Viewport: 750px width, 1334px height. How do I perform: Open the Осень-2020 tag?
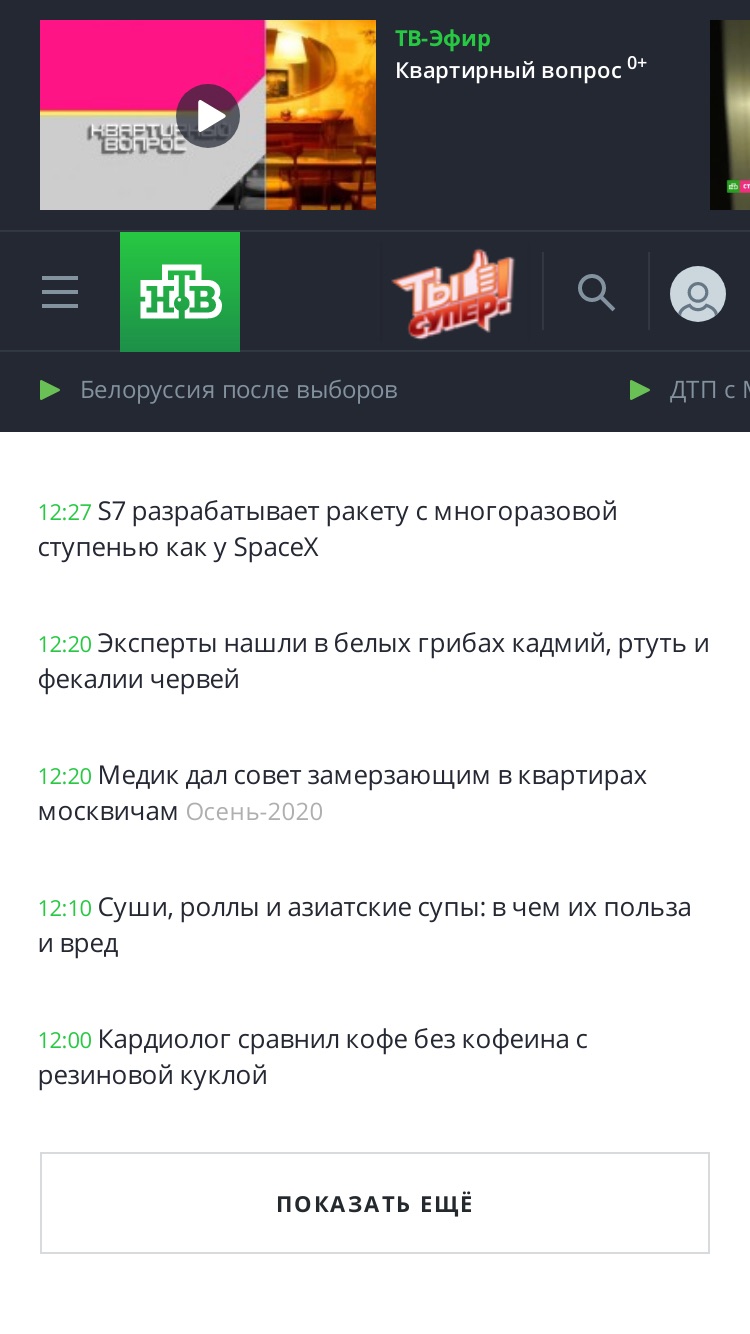point(255,812)
